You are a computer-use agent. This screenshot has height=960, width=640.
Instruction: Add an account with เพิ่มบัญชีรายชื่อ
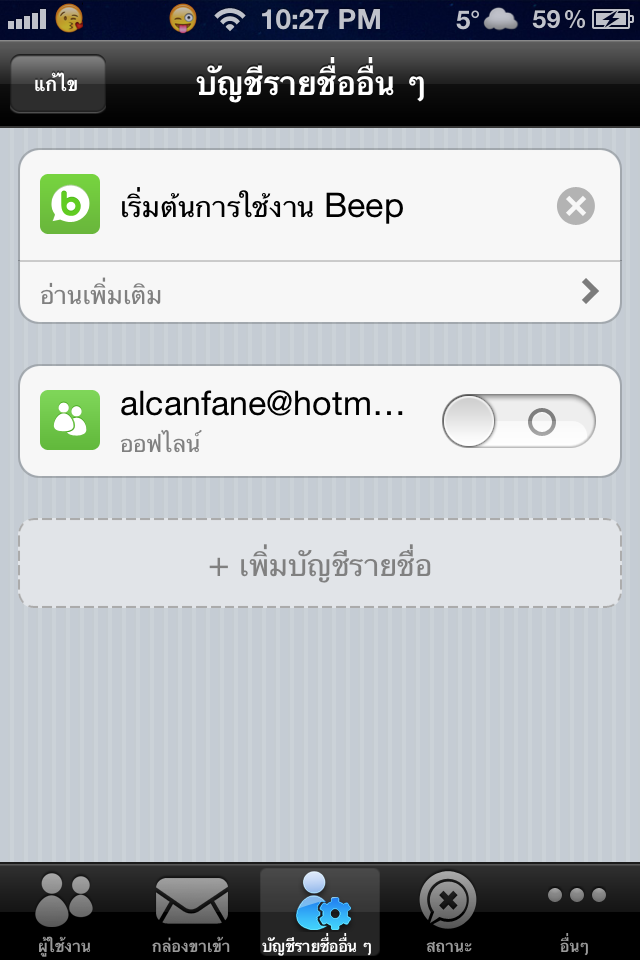tap(320, 564)
